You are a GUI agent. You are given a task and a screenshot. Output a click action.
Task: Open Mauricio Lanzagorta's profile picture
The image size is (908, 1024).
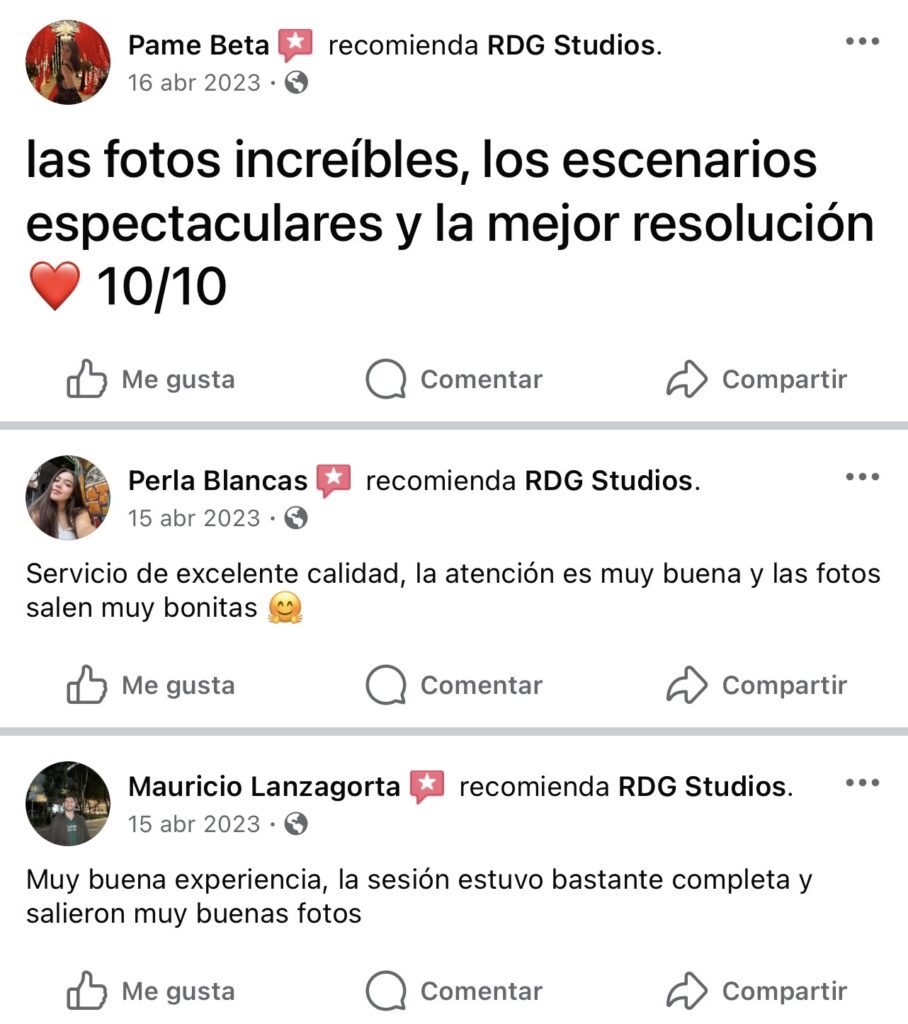point(68,803)
